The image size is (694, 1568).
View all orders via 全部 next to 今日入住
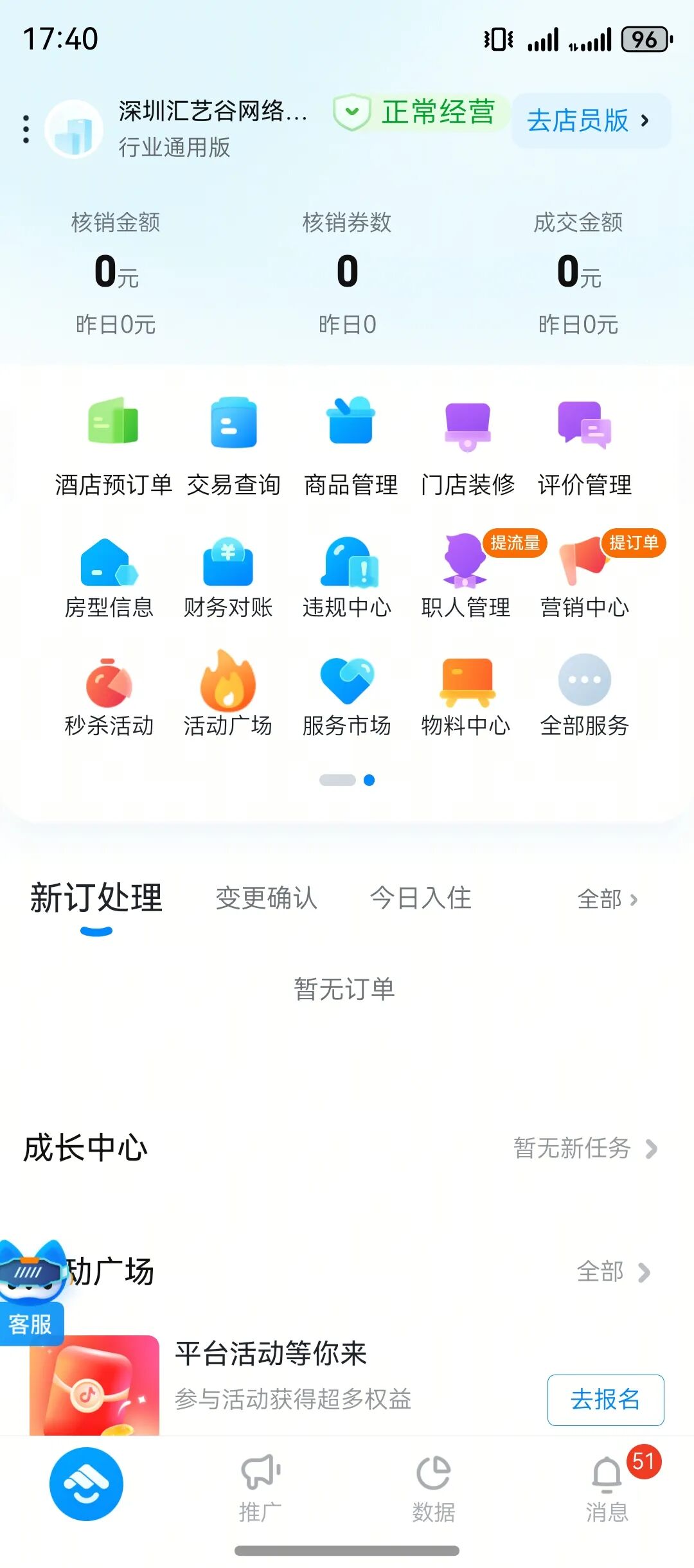607,899
